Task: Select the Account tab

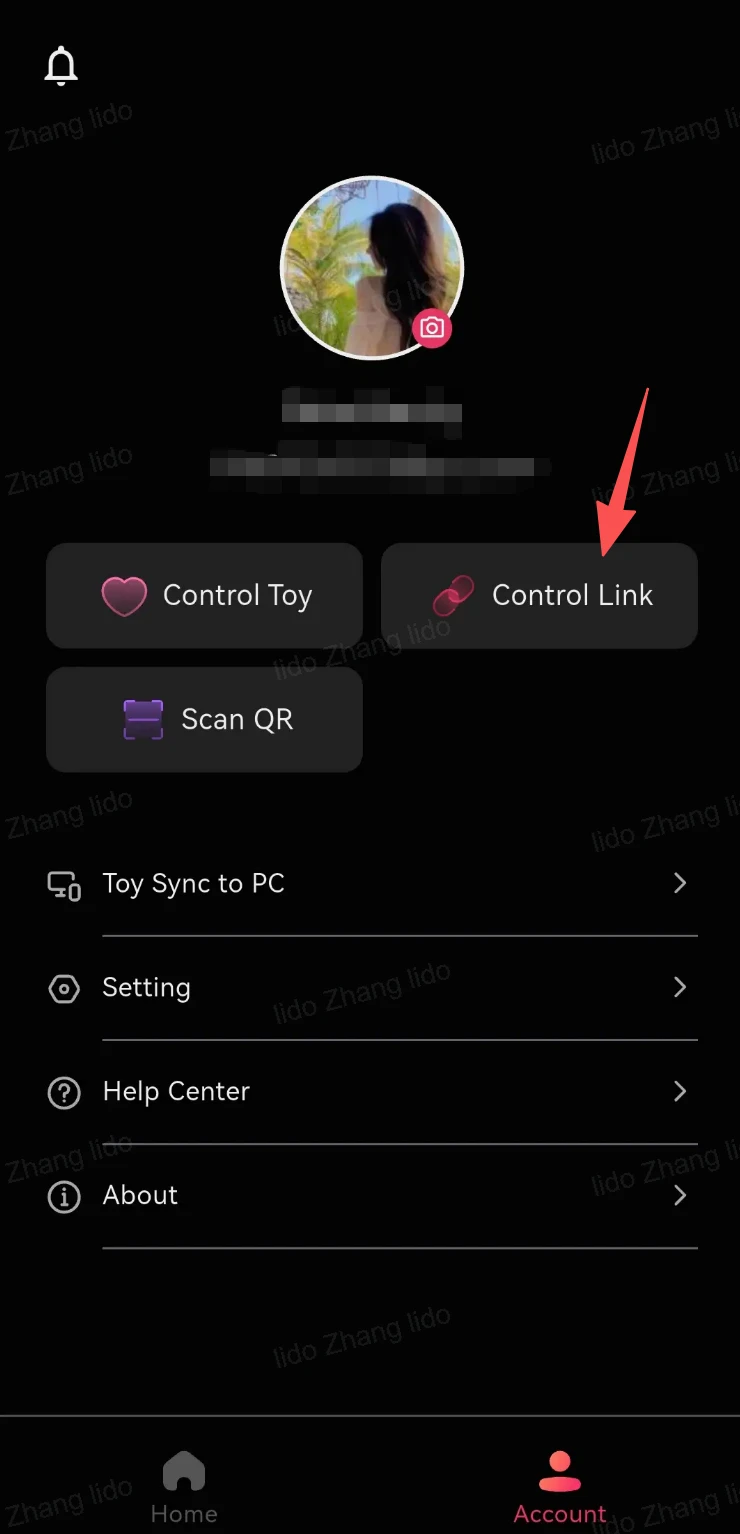Action: point(560,1487)
